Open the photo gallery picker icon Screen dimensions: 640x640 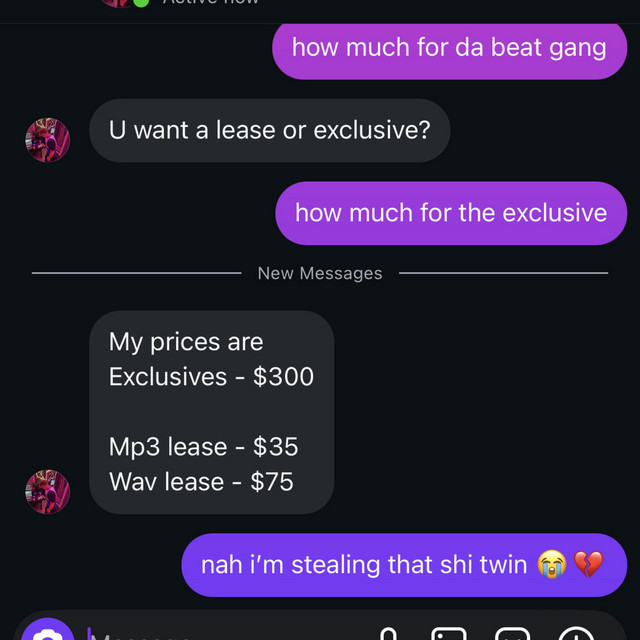449,634
